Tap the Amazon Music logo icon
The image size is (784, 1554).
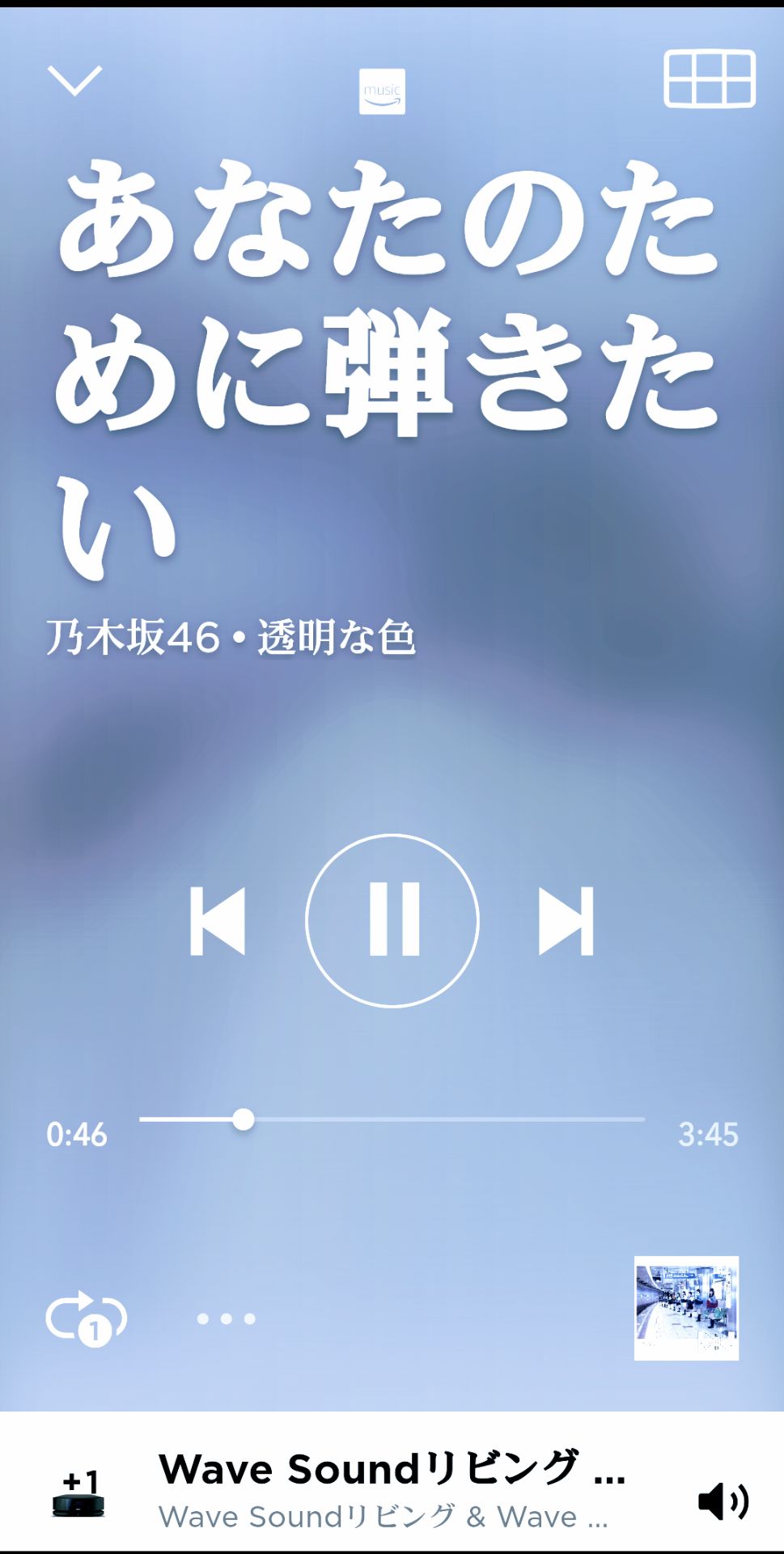tap(383, 91)
